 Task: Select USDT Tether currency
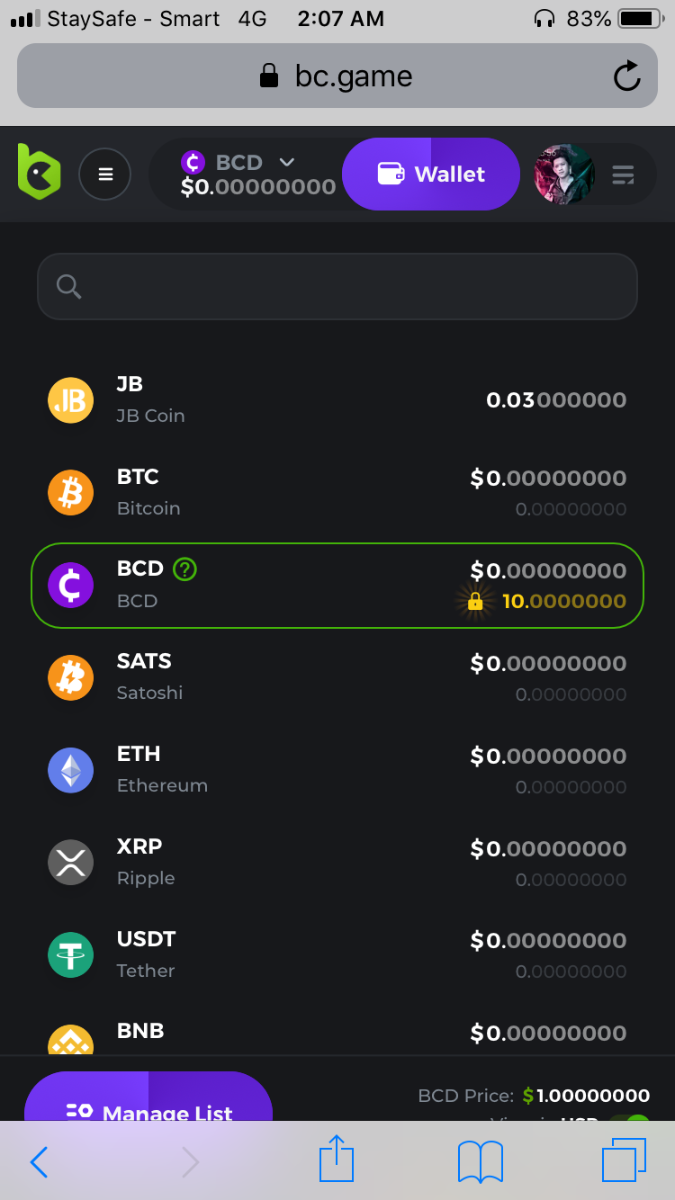tap(337, 954)
